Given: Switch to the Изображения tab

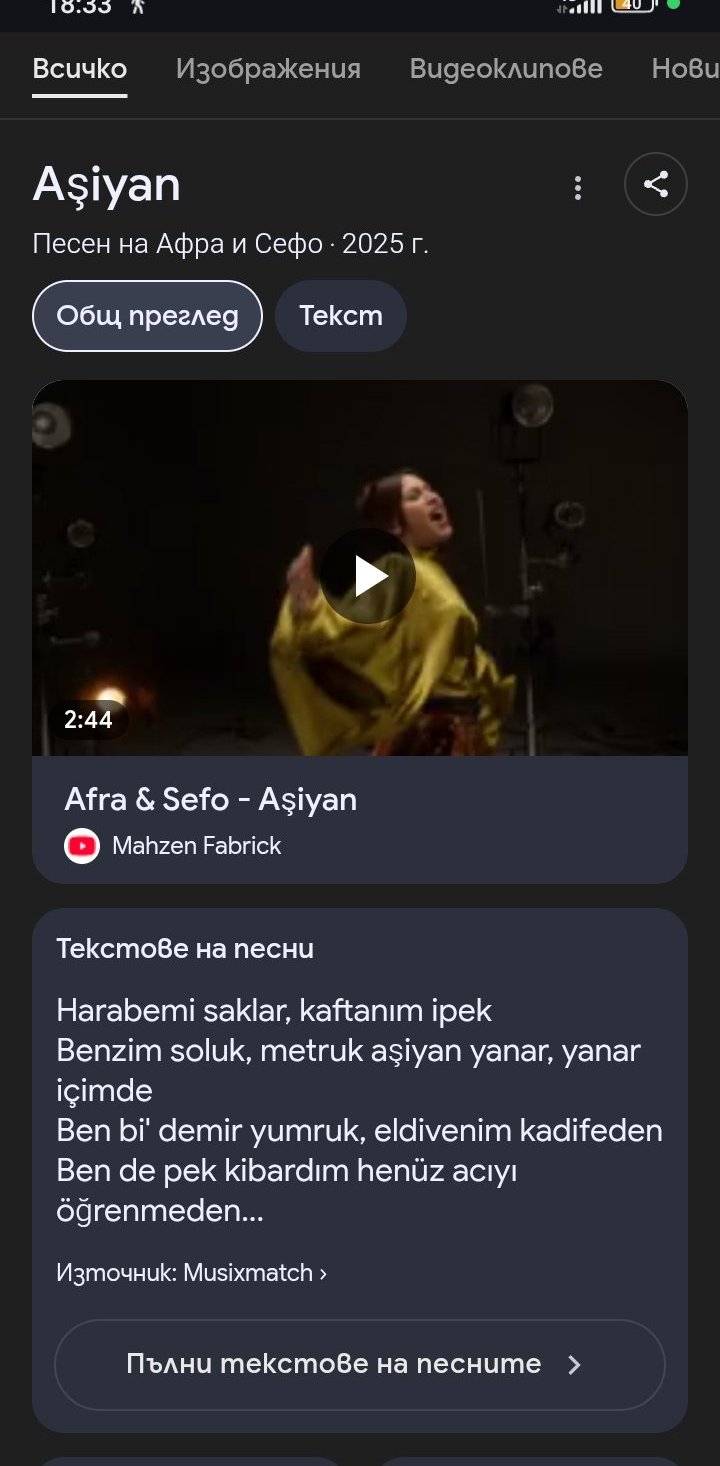Looking at the screenshot, I should click(x=268, y=69).
